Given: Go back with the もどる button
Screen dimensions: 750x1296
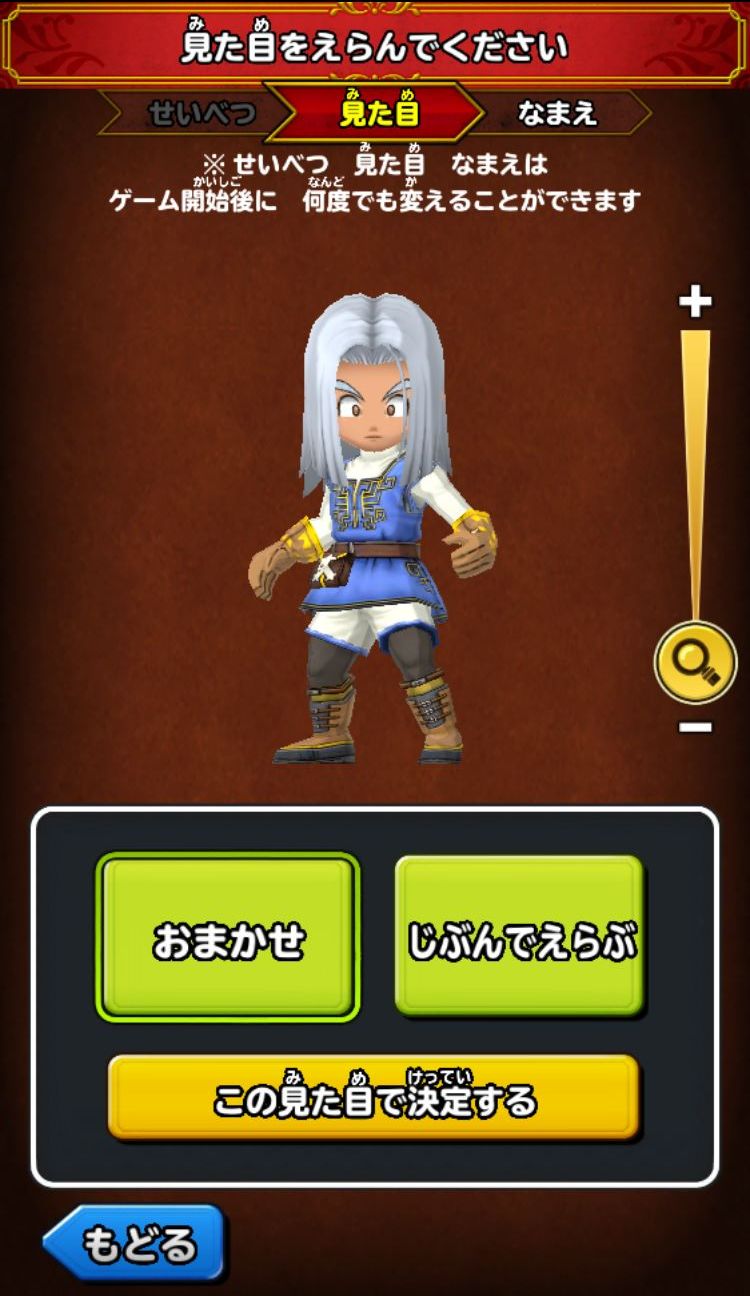Looking at the screenshot, I should tap(134, 1243).
